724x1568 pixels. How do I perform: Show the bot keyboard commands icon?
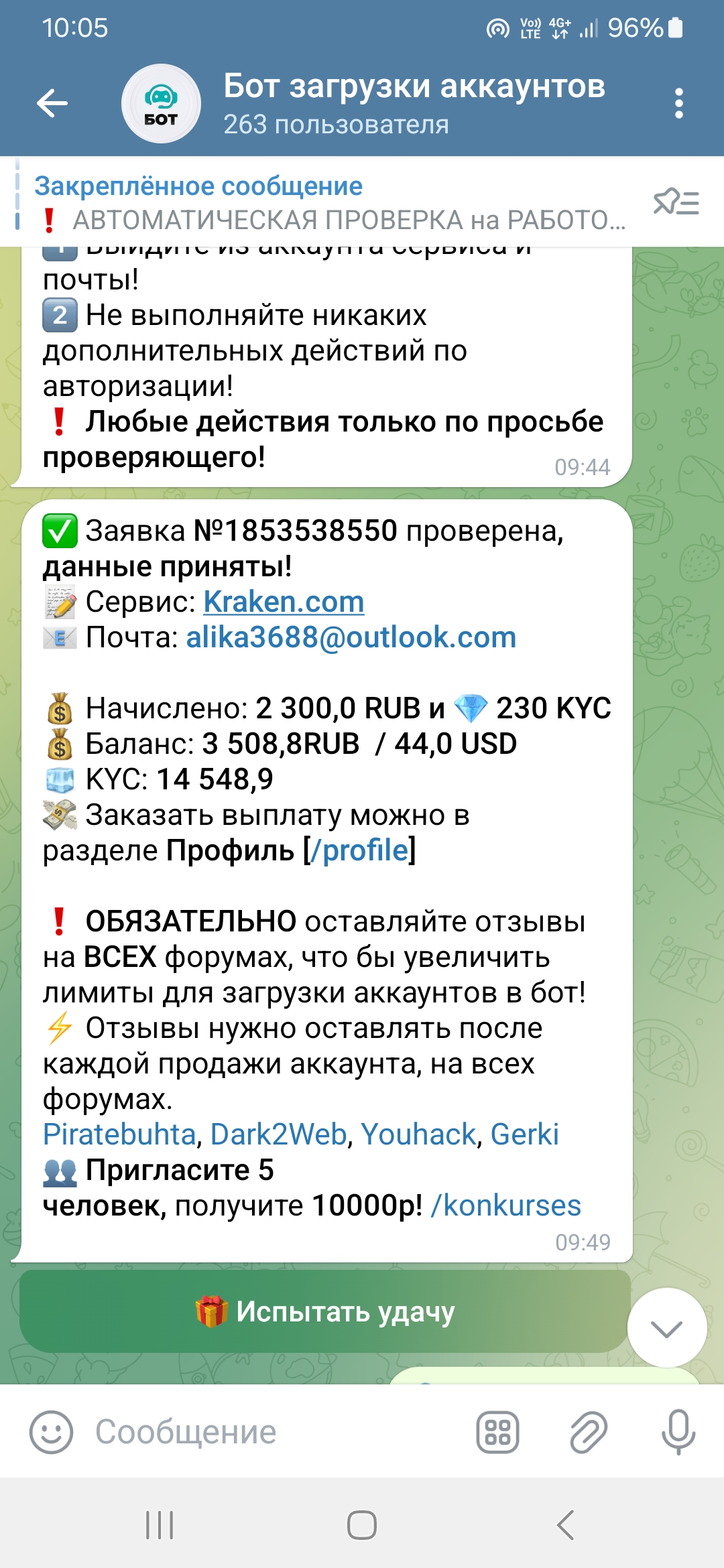tap(497, 1432)
